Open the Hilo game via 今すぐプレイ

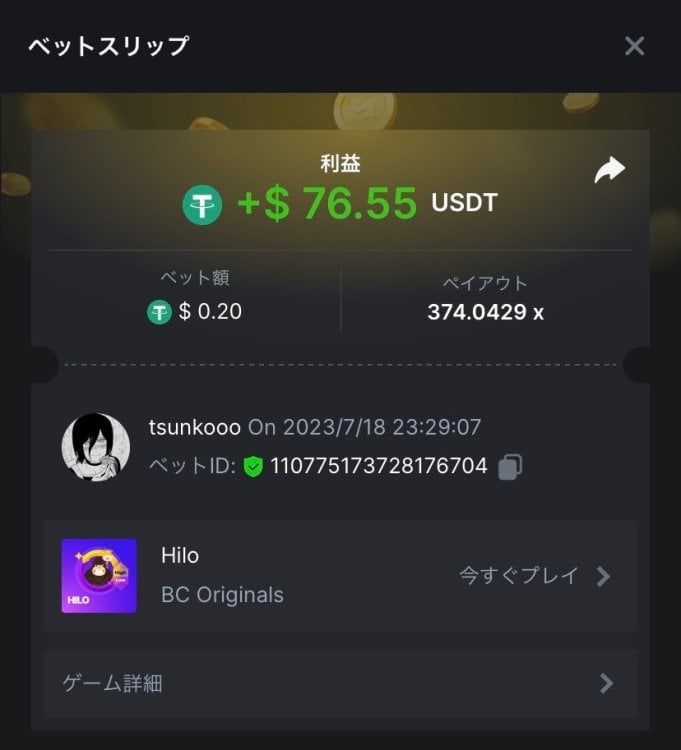(x=534, y=576)
